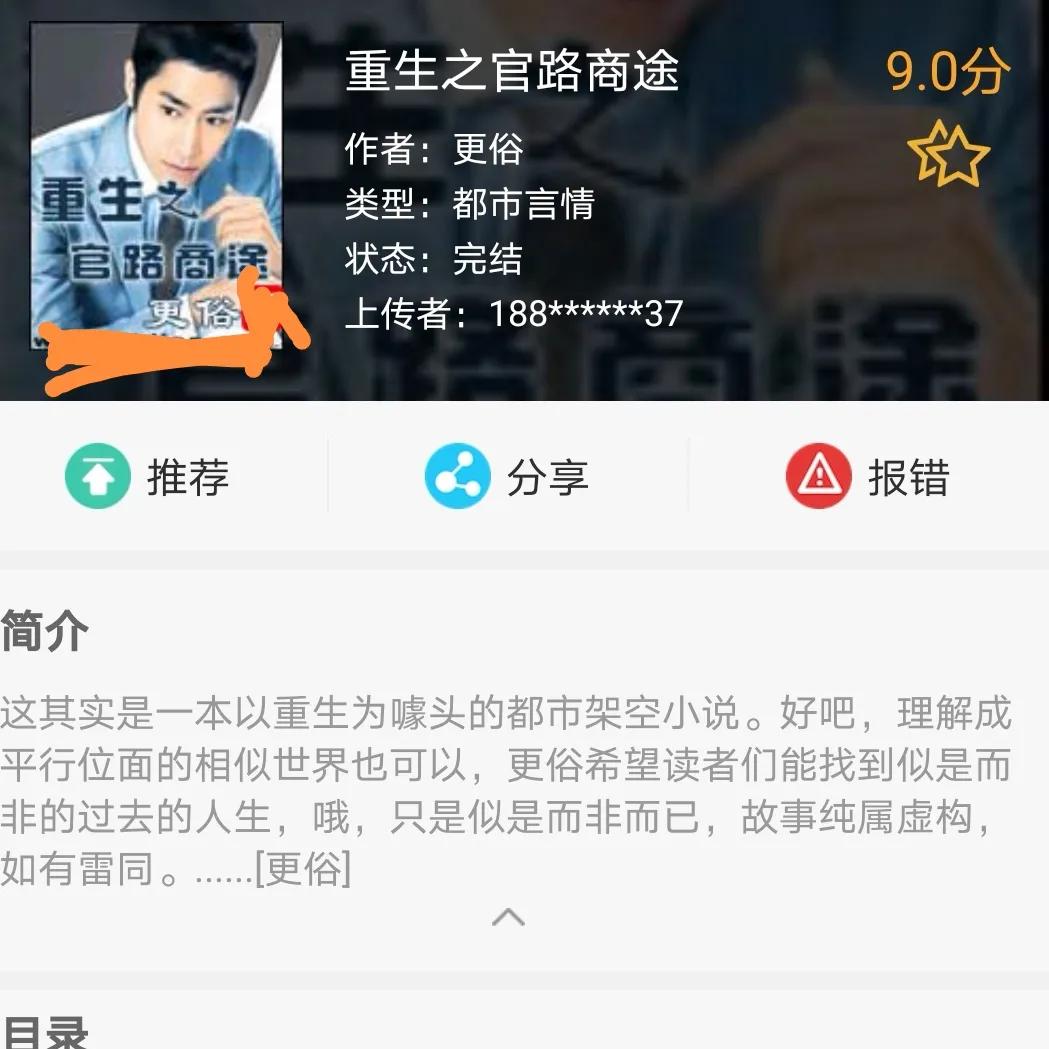1049x1049 pixels.
Task: Open the 重生之官路商途 book cover
Action: click(x=157, y=185)
